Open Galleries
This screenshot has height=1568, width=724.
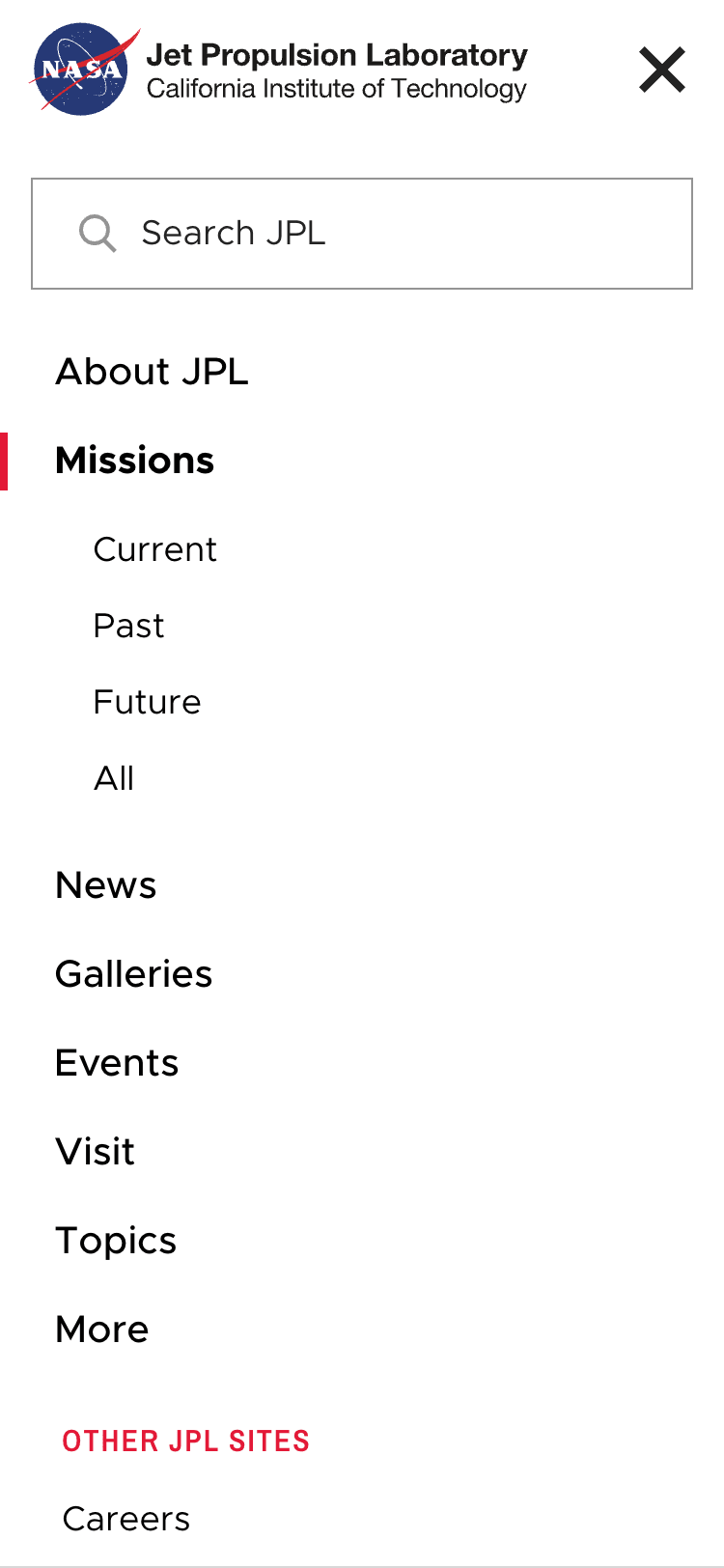tap(134, 974)
